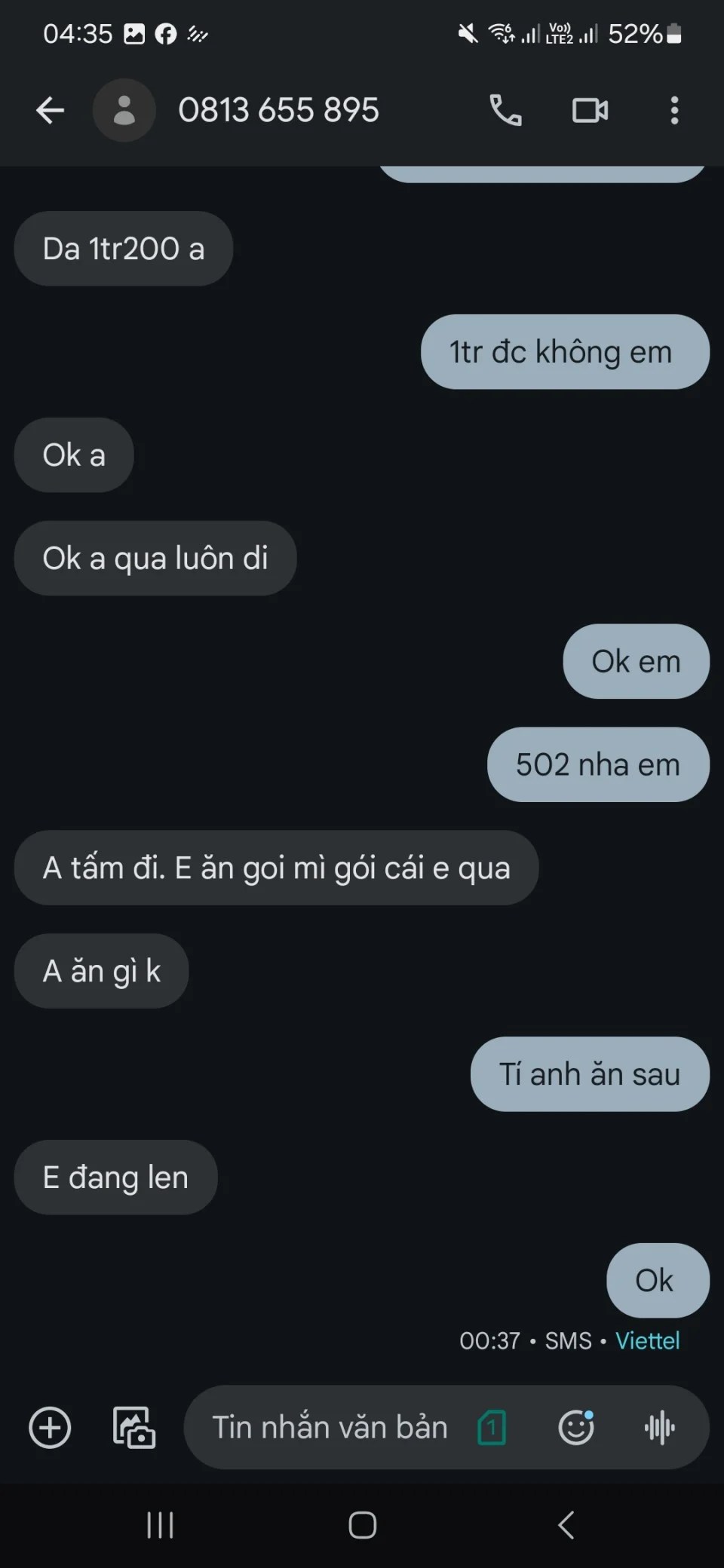Record a voice message
This screenshot has width=724, height=1568.
pos(660,1427)
